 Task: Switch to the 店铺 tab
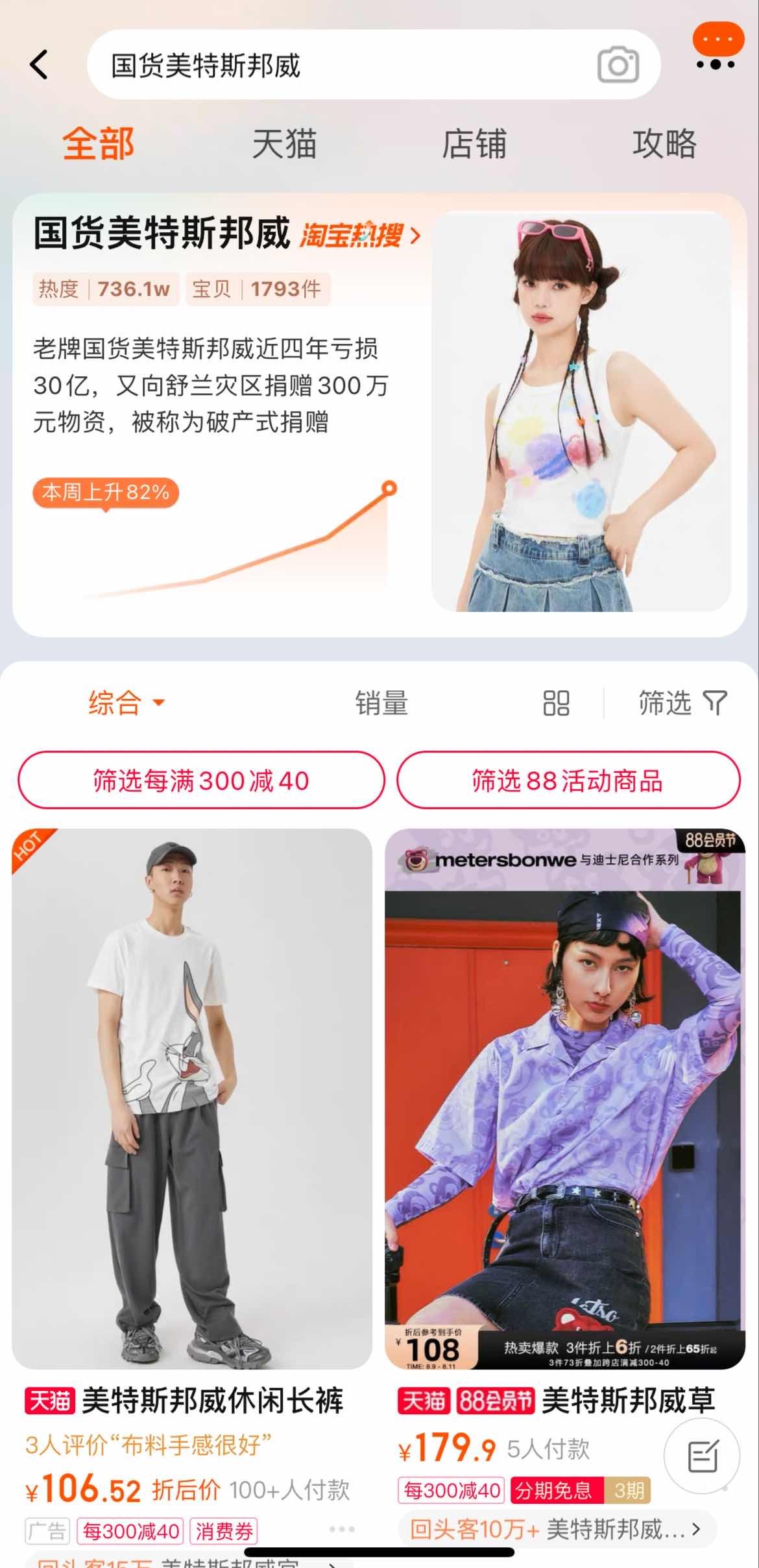pyautogui.click(x=474, y=143)
